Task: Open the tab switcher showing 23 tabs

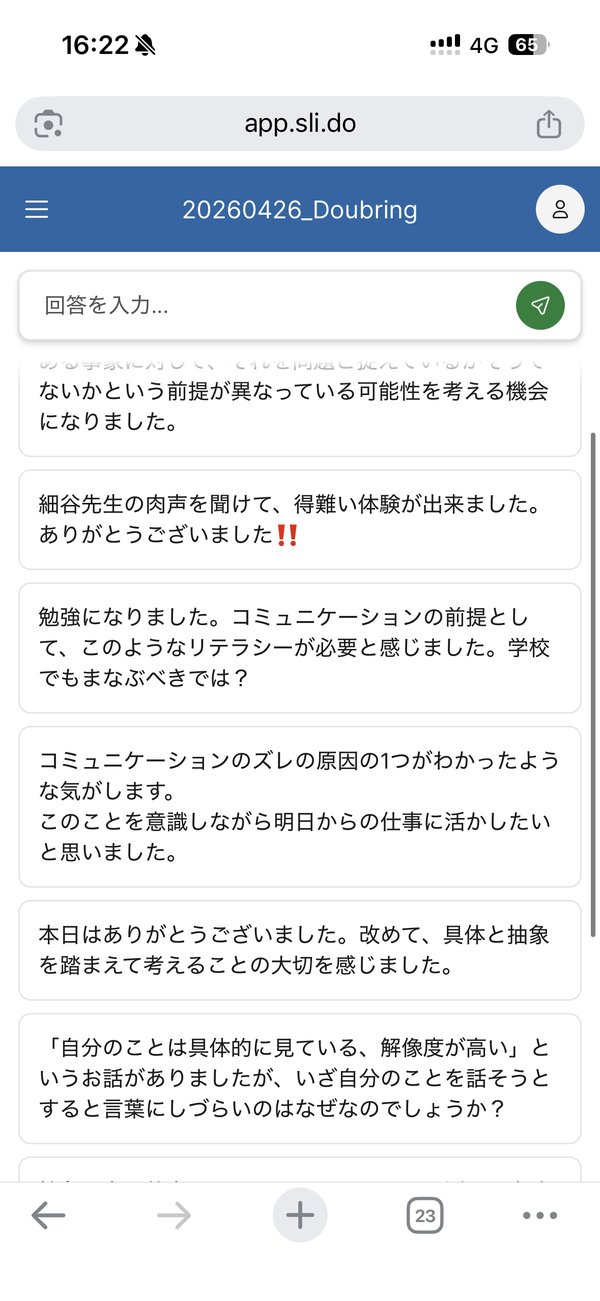Action: 425,1215
